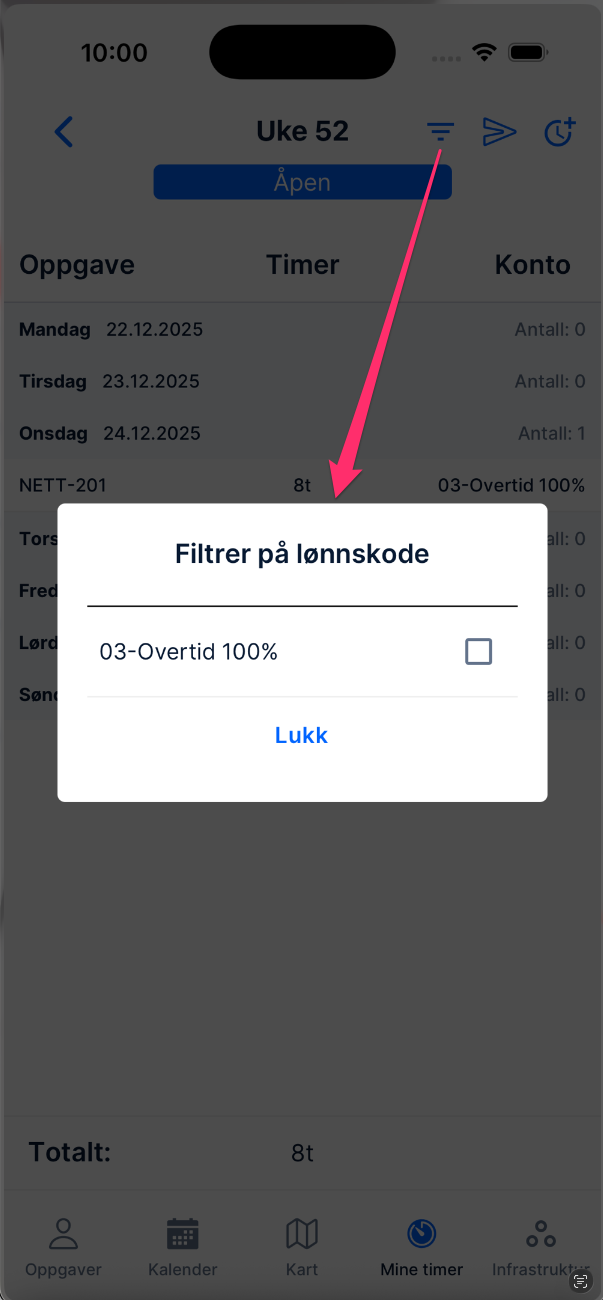This screenshot has width=603, height=1300.
Task: Switch to the Infrastruktur tab
Action: [540, 1246]
